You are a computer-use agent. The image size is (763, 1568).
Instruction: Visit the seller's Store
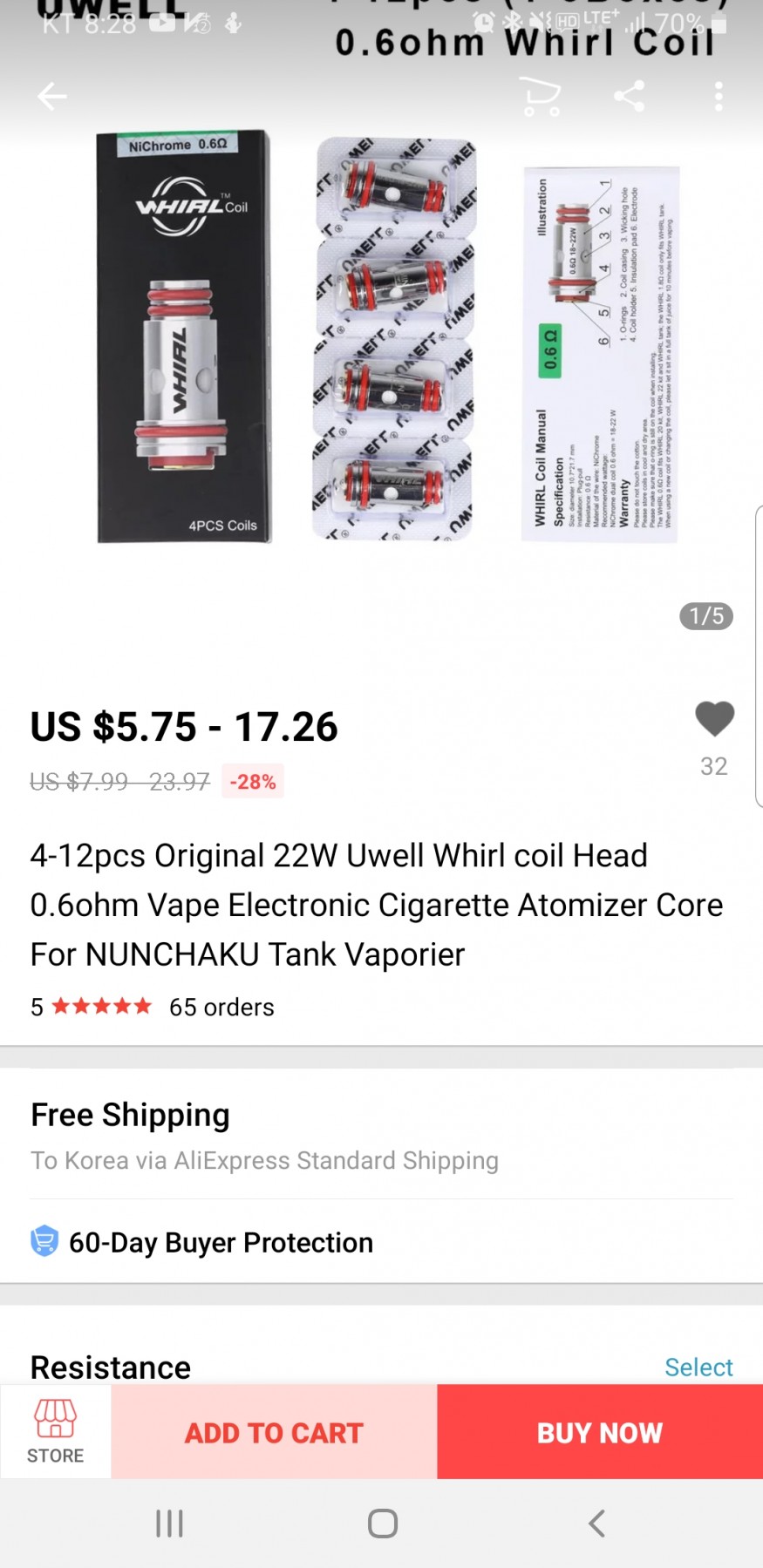56,1432
